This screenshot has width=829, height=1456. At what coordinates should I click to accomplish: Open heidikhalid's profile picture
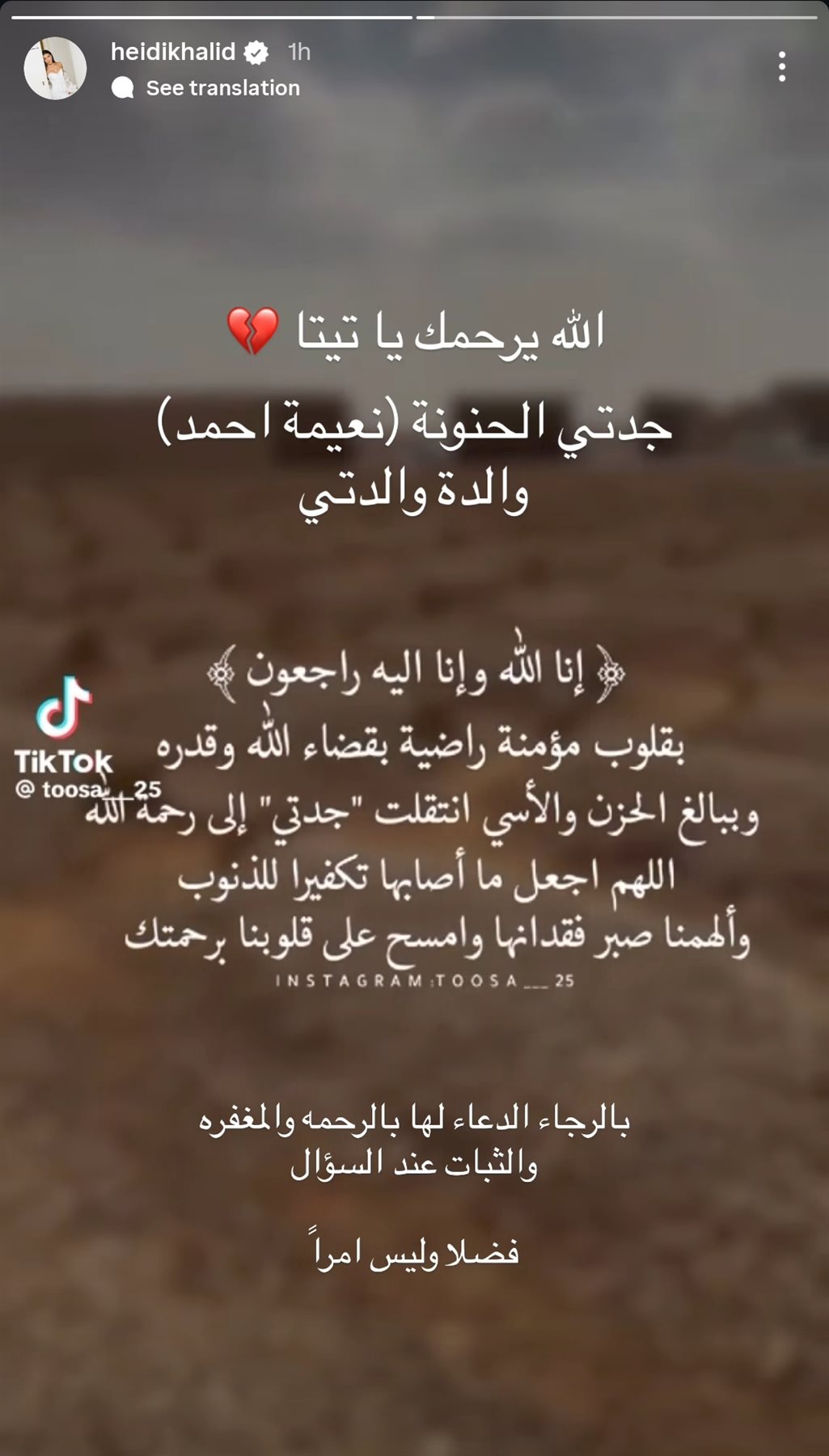click(x=55, y=69)
